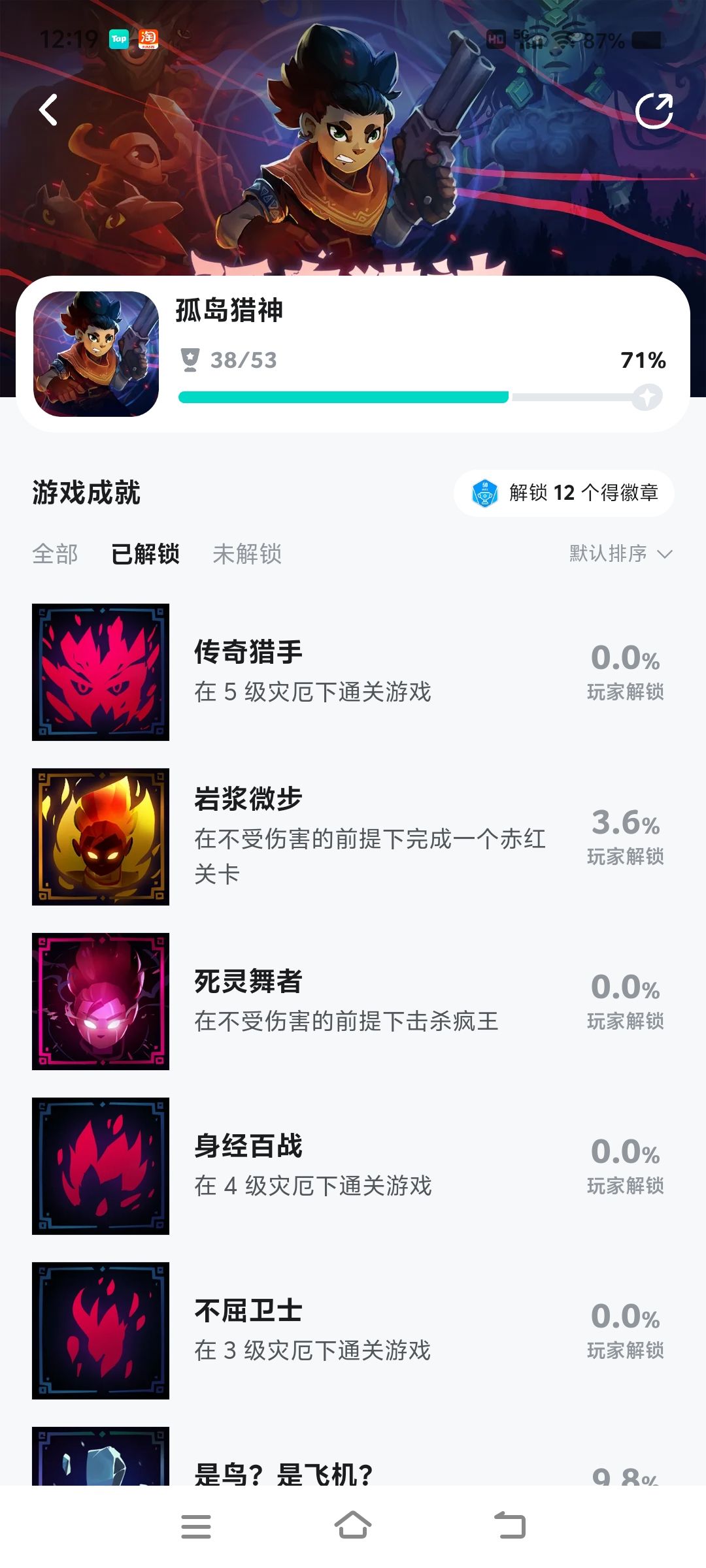706x1568 pixels.
Task: Open the 传奇猎手 achievement
Action: (353, 672)
